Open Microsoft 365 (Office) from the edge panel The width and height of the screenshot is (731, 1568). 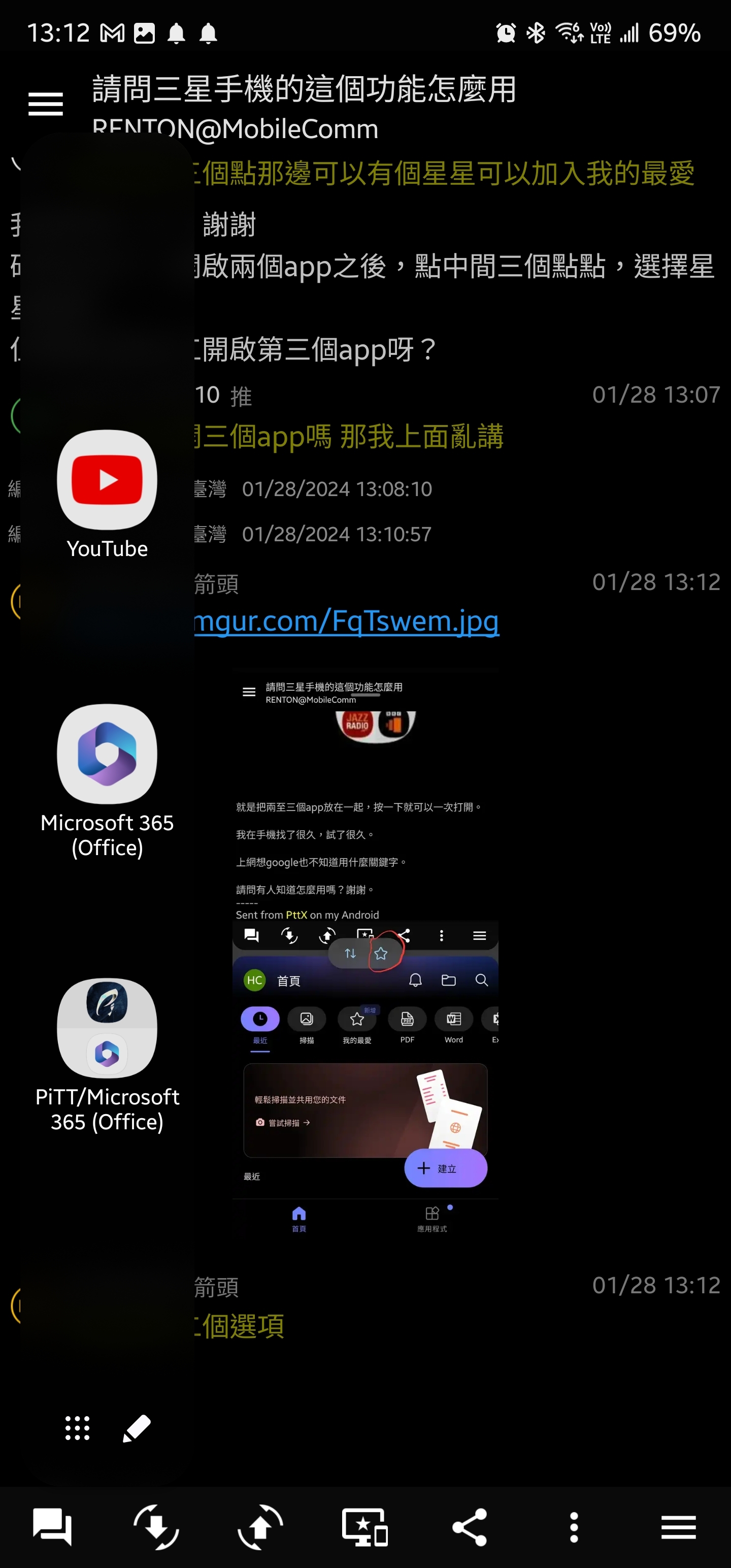(x=107, y=754)
